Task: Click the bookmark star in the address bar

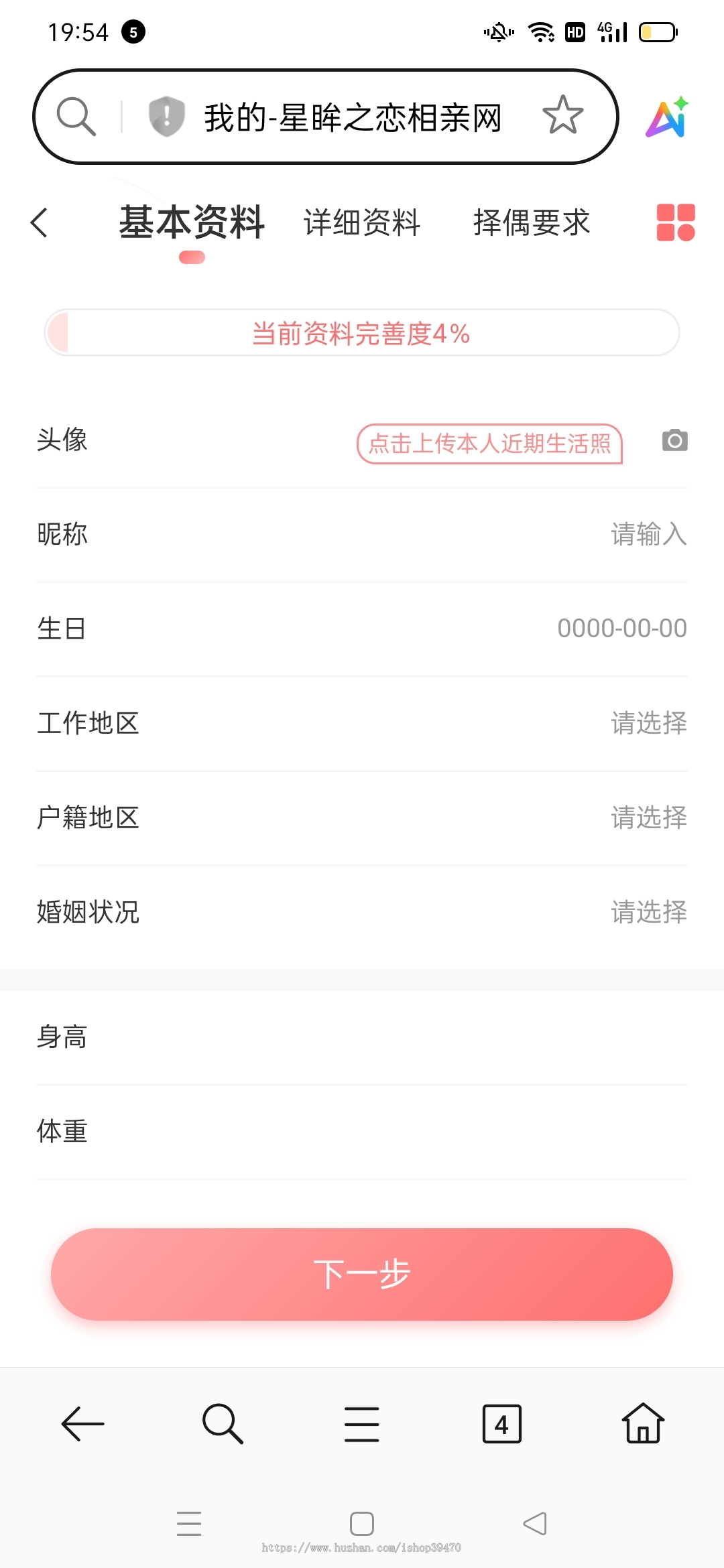Action: pyautogui.click(x=562, y=116)
